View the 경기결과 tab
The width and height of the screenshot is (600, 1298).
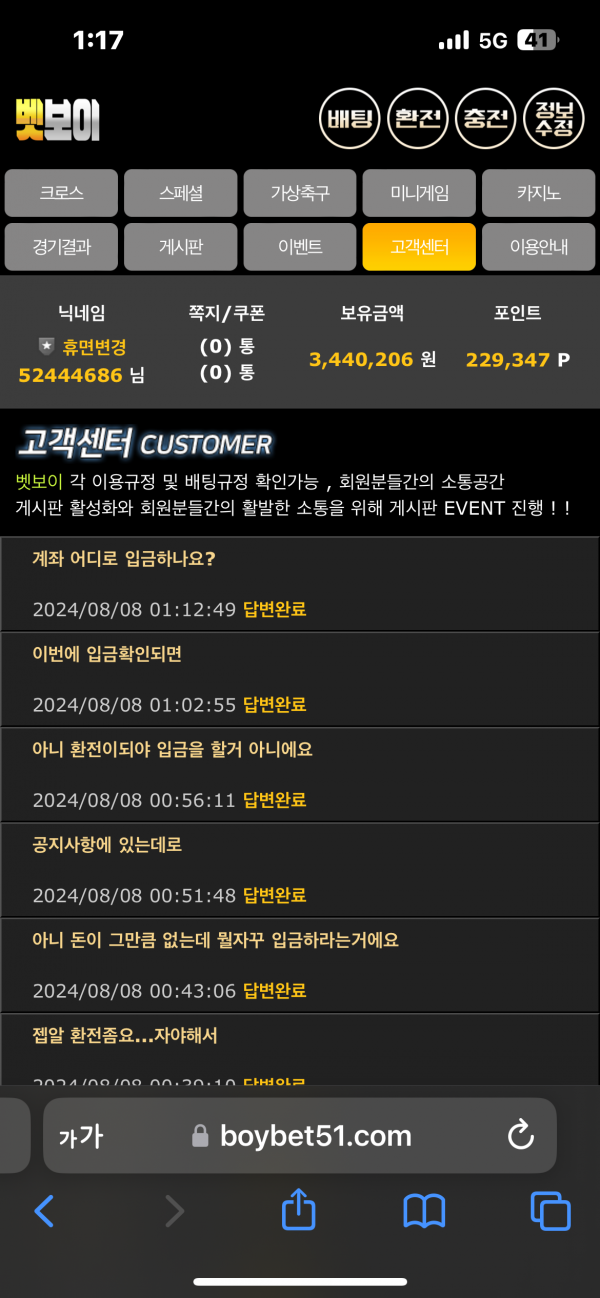coord(61,247)
